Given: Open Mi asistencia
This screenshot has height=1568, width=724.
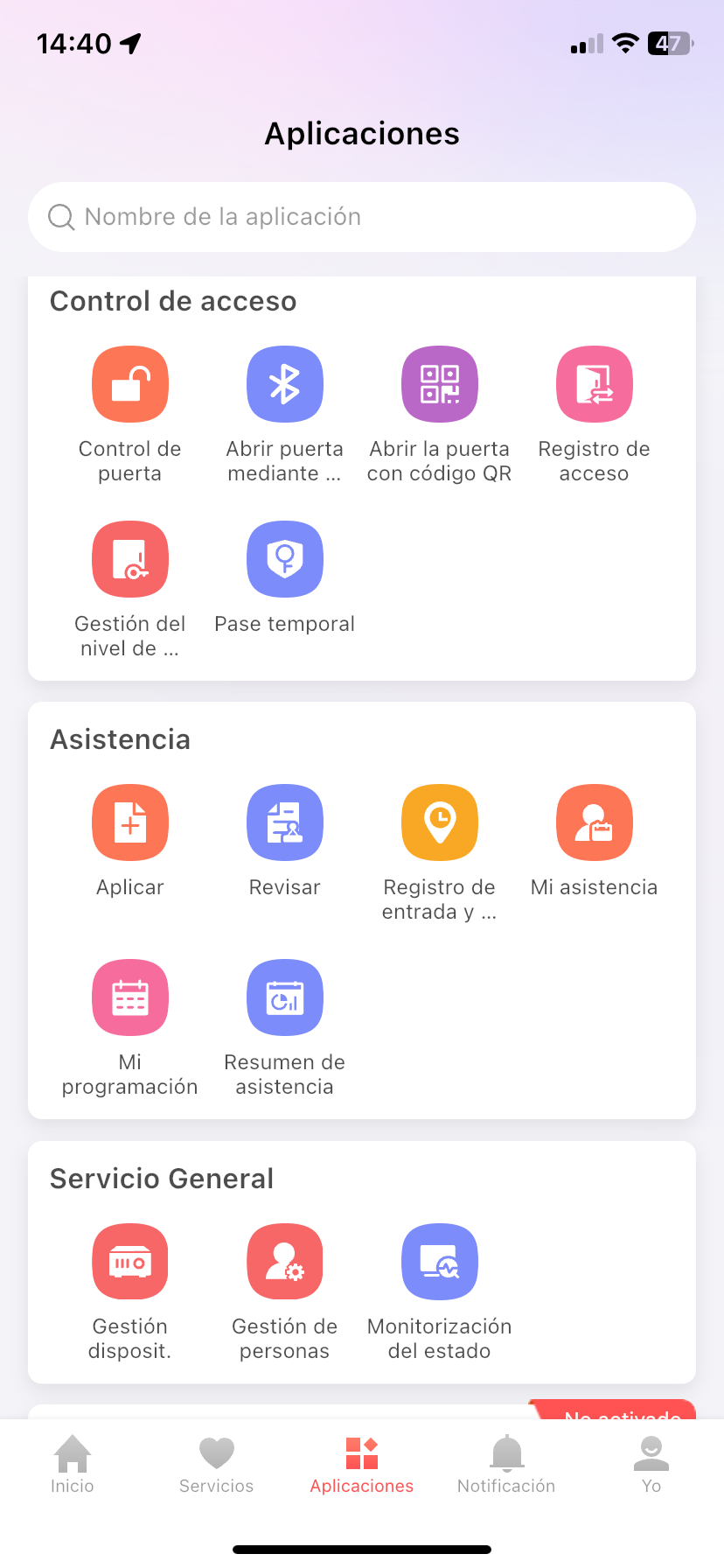Looking at the screenshot, I should (x=595, y=823).
